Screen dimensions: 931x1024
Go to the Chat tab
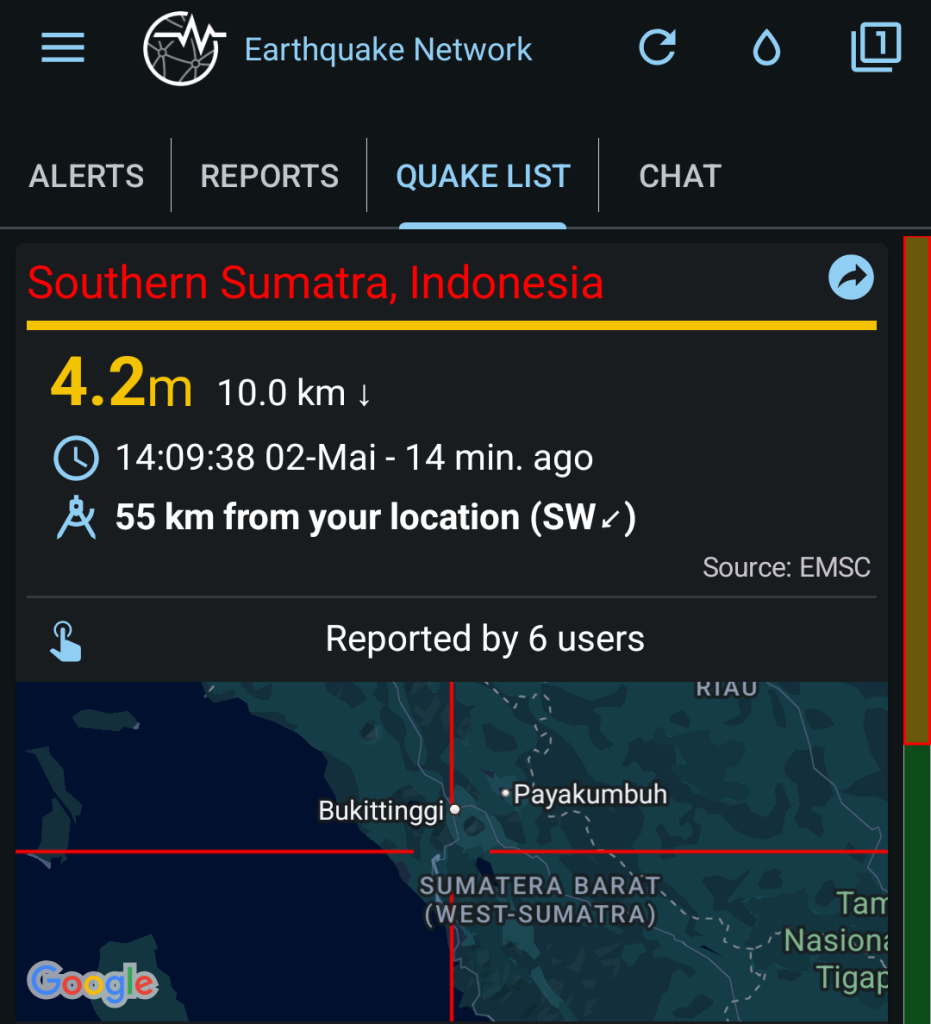coord(679,176)
